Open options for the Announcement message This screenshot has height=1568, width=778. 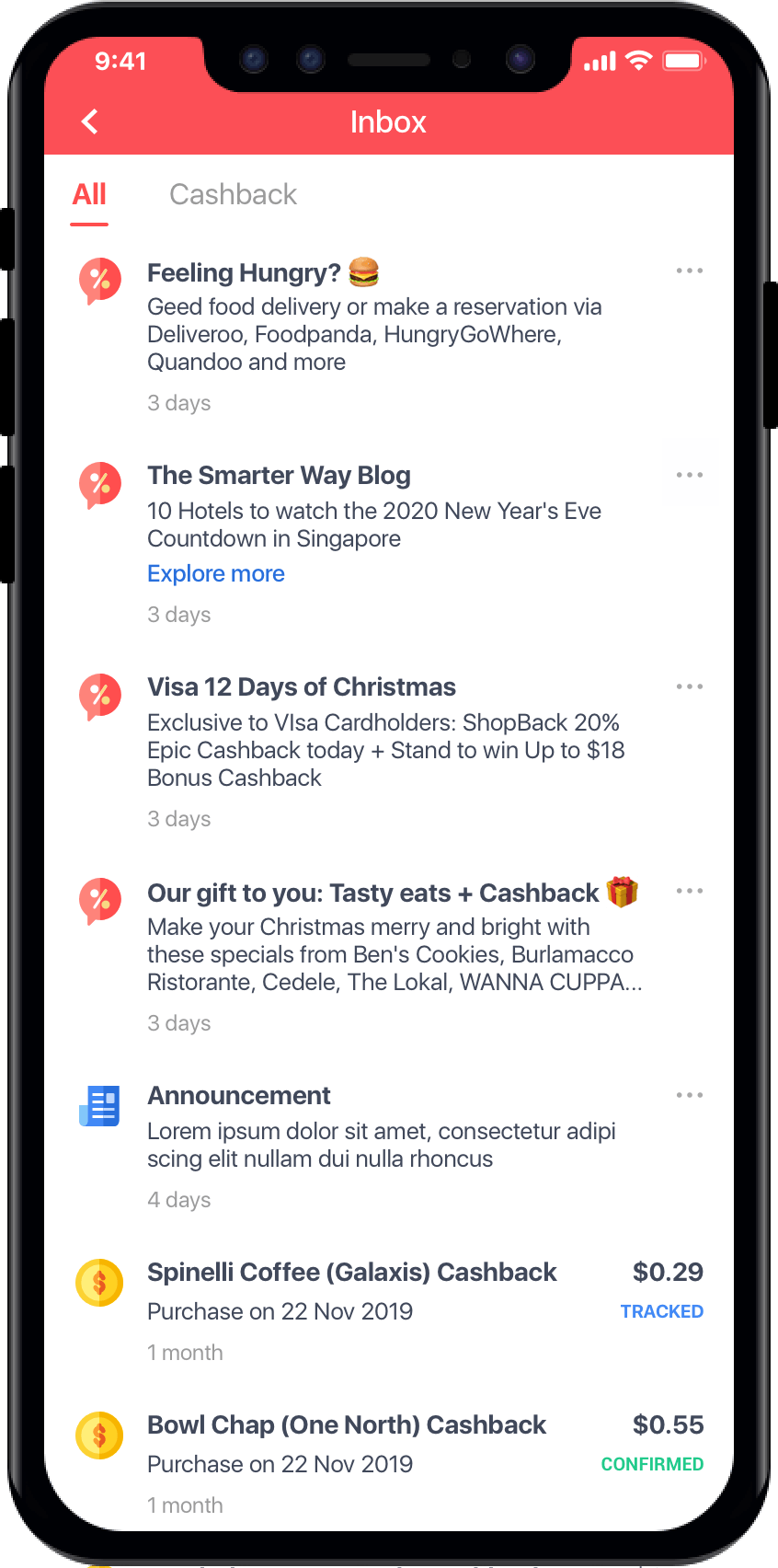[x=689, y=1096]
